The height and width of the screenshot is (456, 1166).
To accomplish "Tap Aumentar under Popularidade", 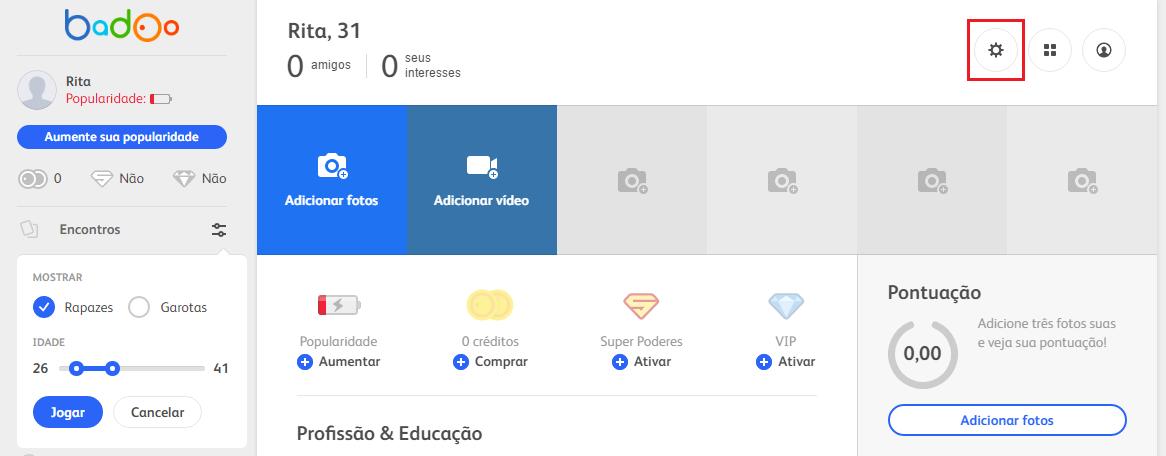I will 339,362.
